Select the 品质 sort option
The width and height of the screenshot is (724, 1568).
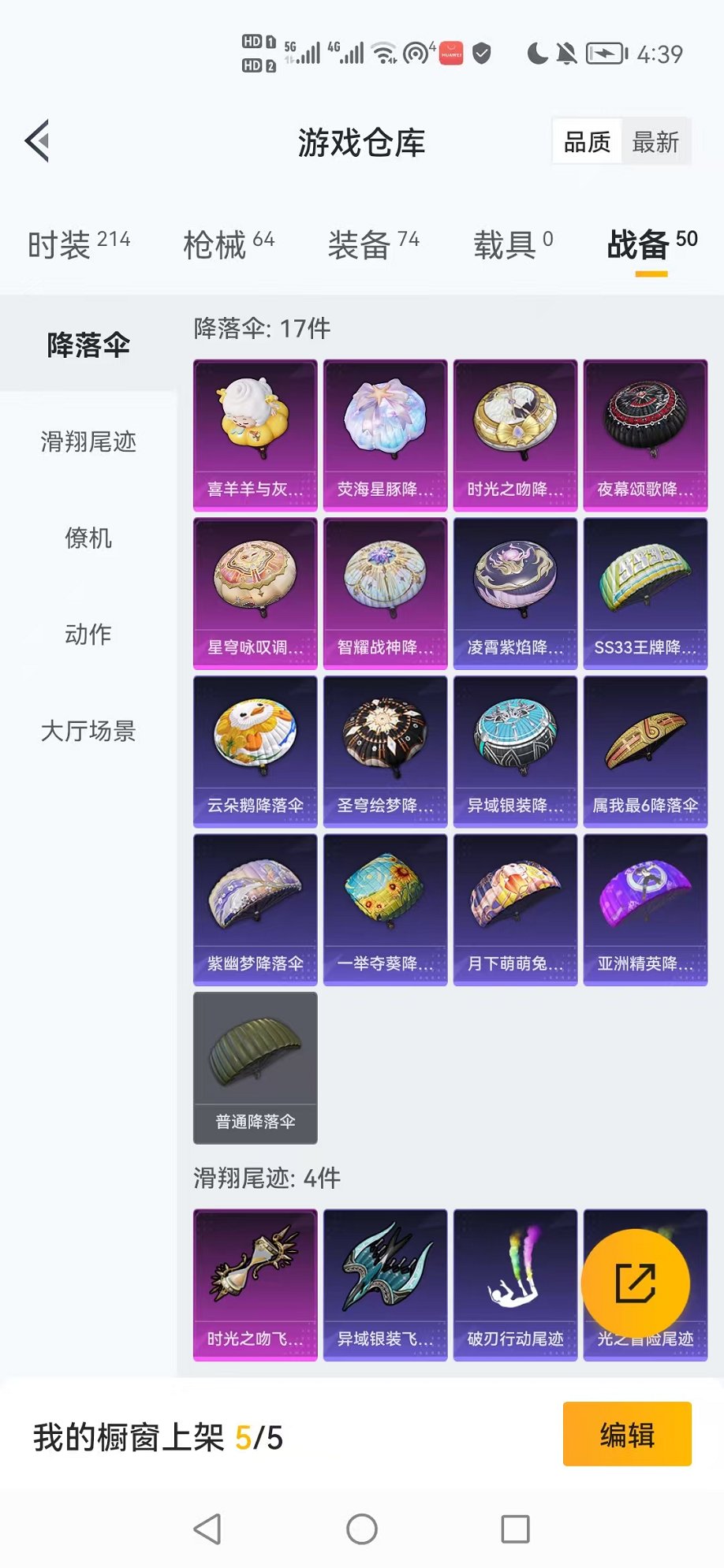click(x=587, y=143)
